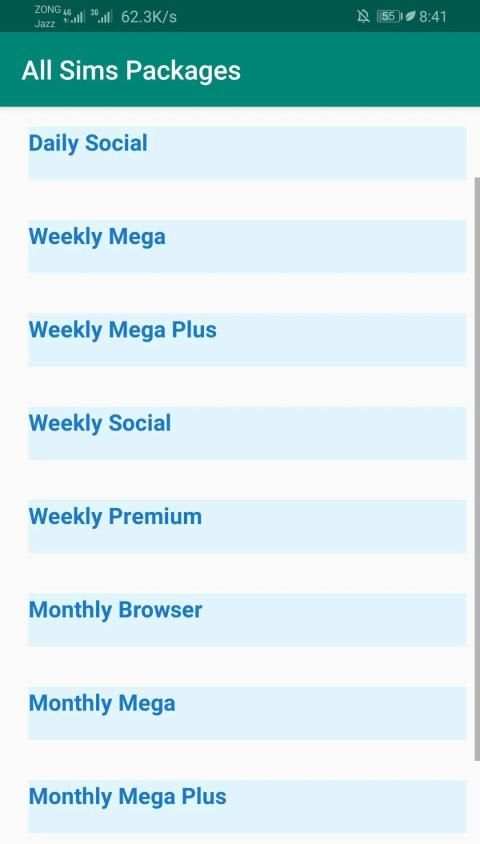Open Weekly Mega Plus details
Viewport: 480px width, 844px height.
coord(247,339)
